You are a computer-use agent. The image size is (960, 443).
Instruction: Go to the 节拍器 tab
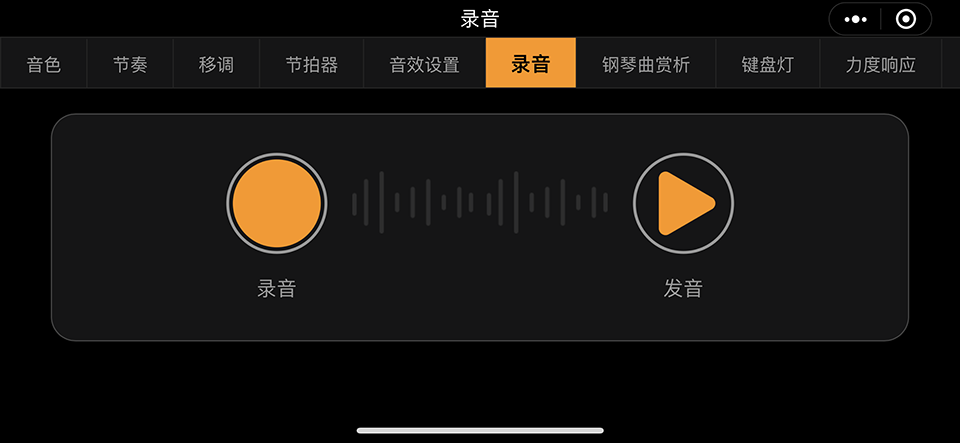pos(312,65)
